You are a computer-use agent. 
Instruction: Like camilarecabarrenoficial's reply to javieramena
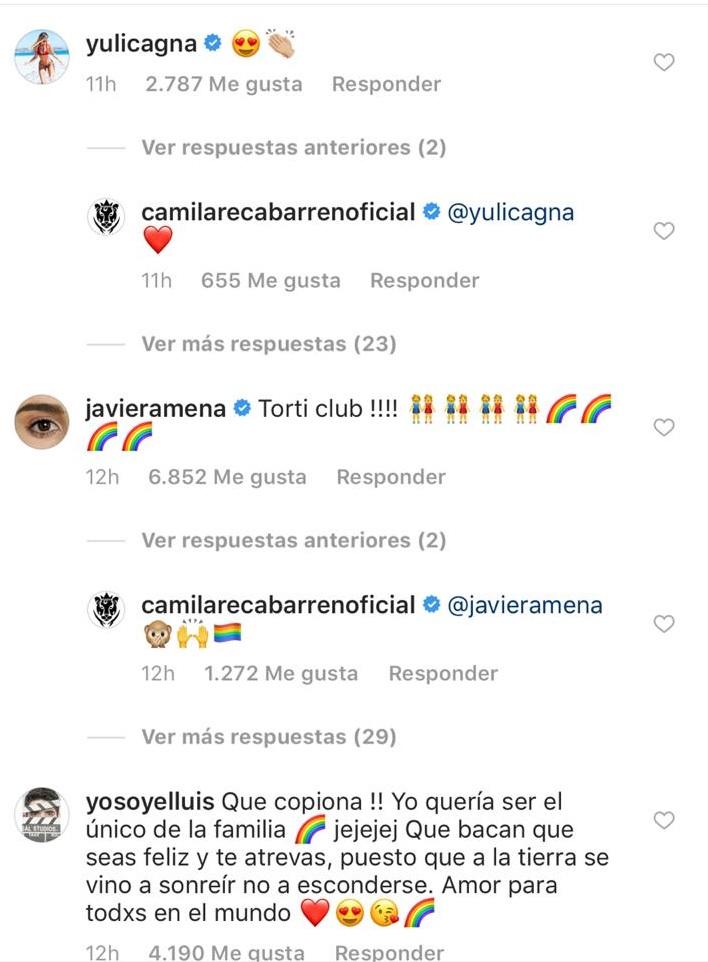[663, 624]
